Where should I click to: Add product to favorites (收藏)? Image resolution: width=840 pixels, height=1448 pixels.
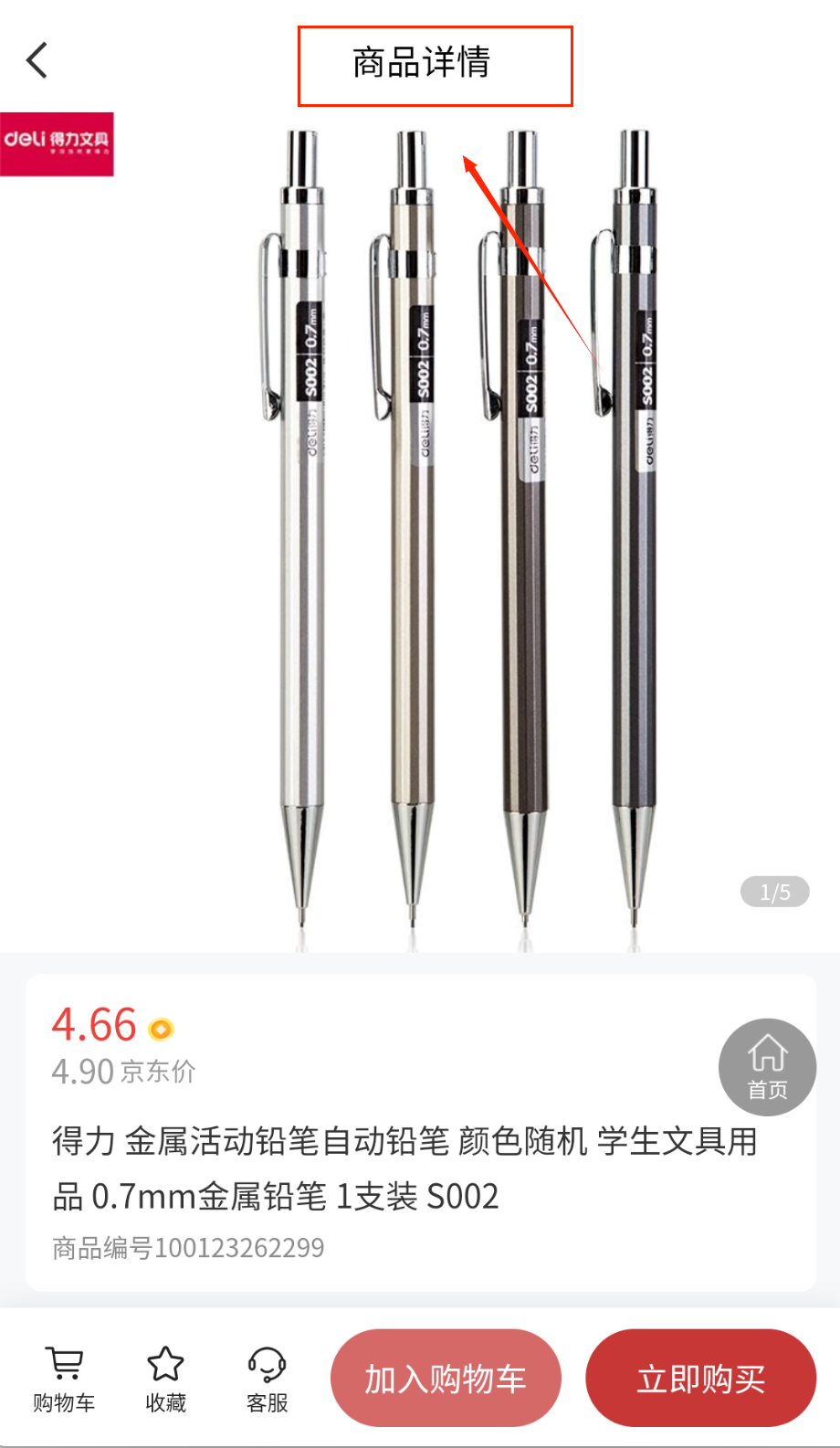coord(165,1379)
